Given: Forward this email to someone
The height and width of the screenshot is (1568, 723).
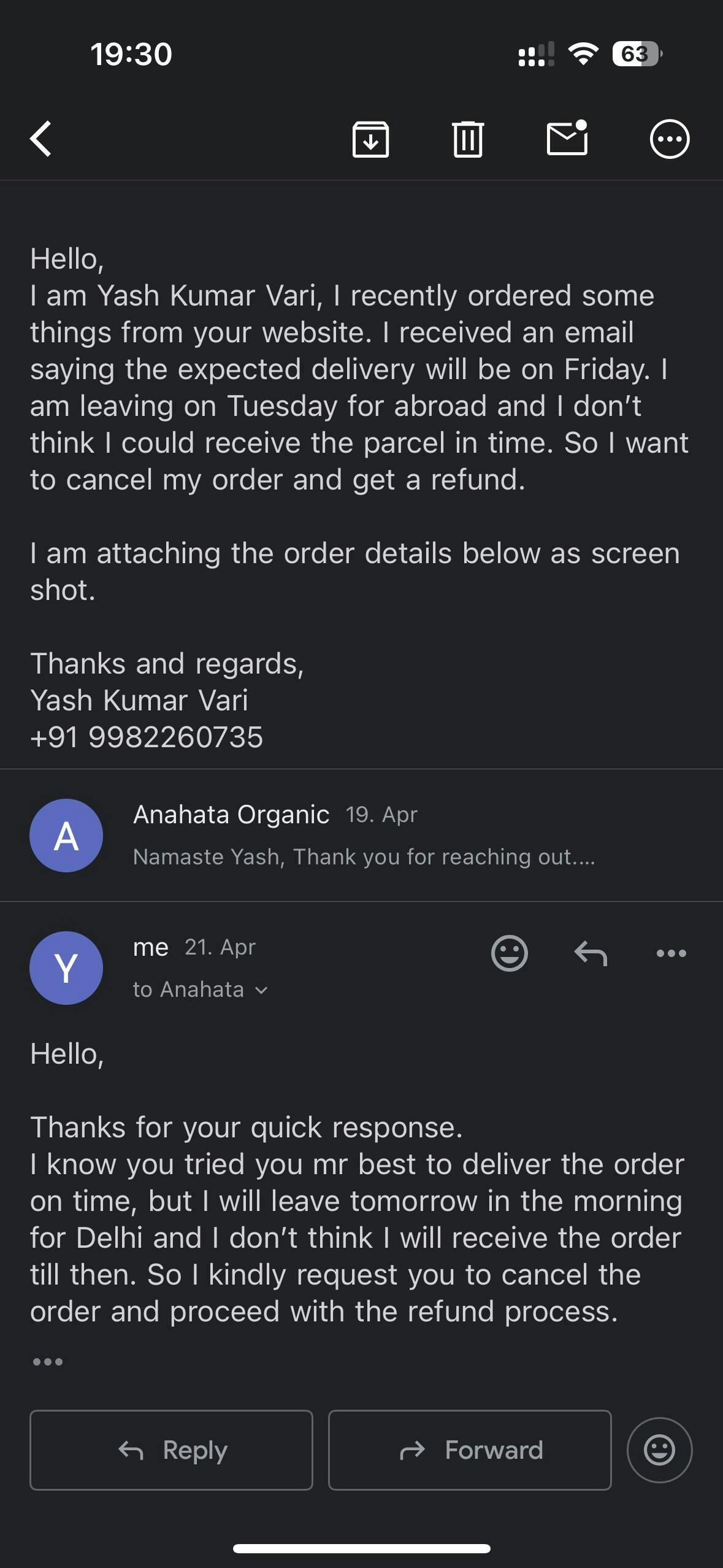Looking at the screenshot, I should (x=470, y=1450).
